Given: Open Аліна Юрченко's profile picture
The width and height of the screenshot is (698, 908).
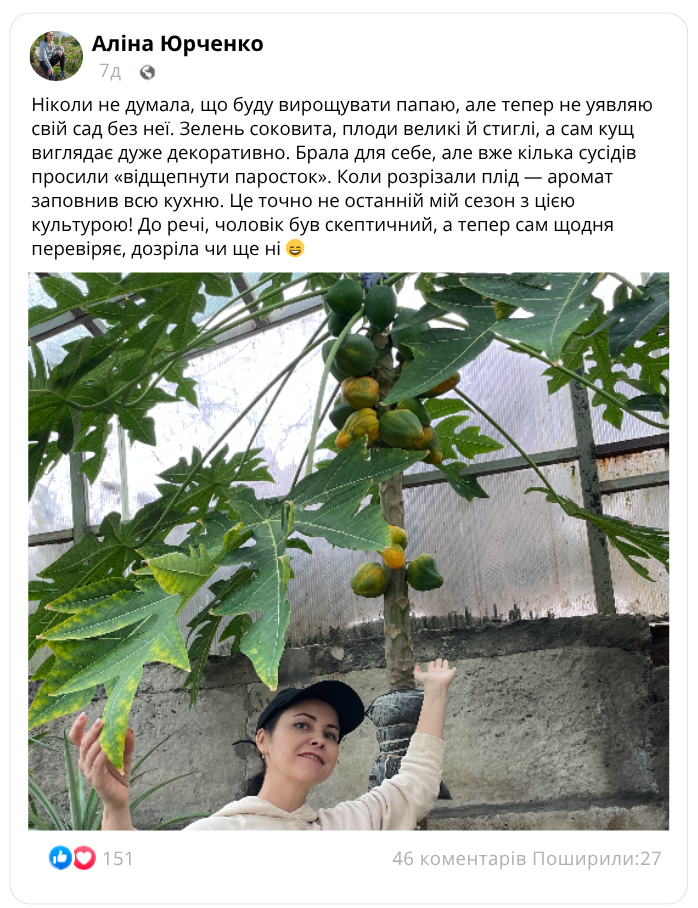Looking at the screenshot, I should point(56,56).
